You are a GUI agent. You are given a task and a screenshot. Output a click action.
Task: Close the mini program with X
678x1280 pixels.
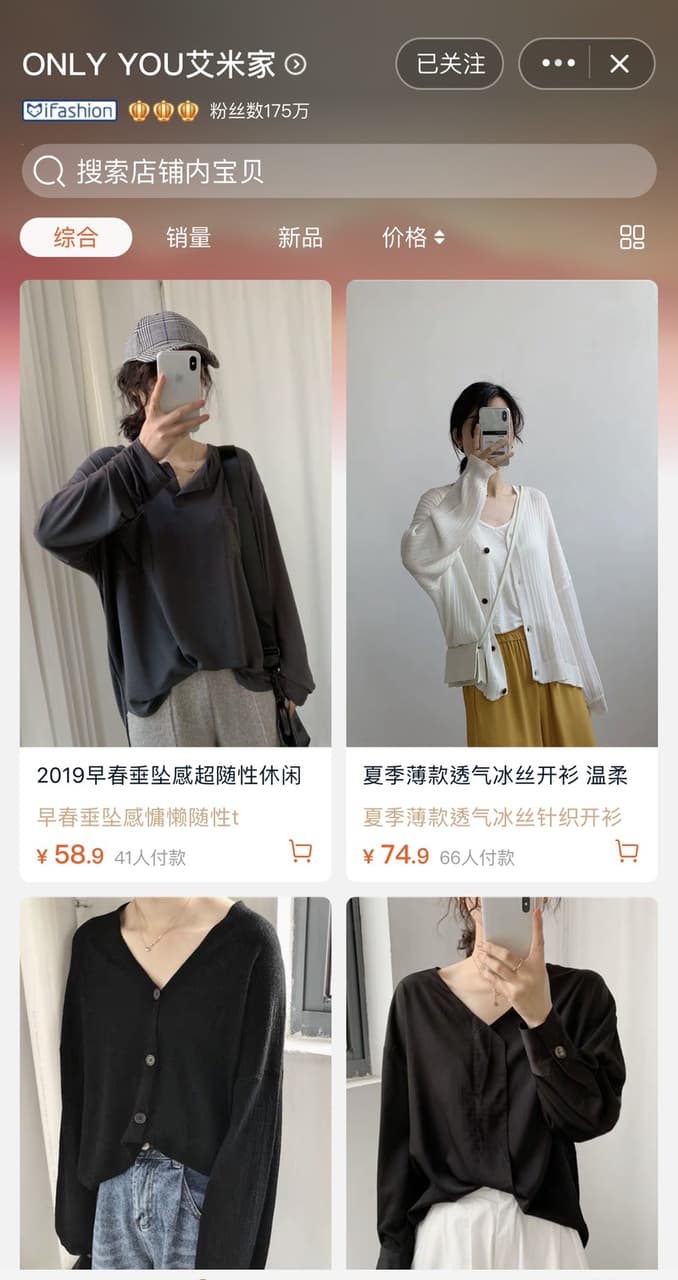[x=620, y=64]
